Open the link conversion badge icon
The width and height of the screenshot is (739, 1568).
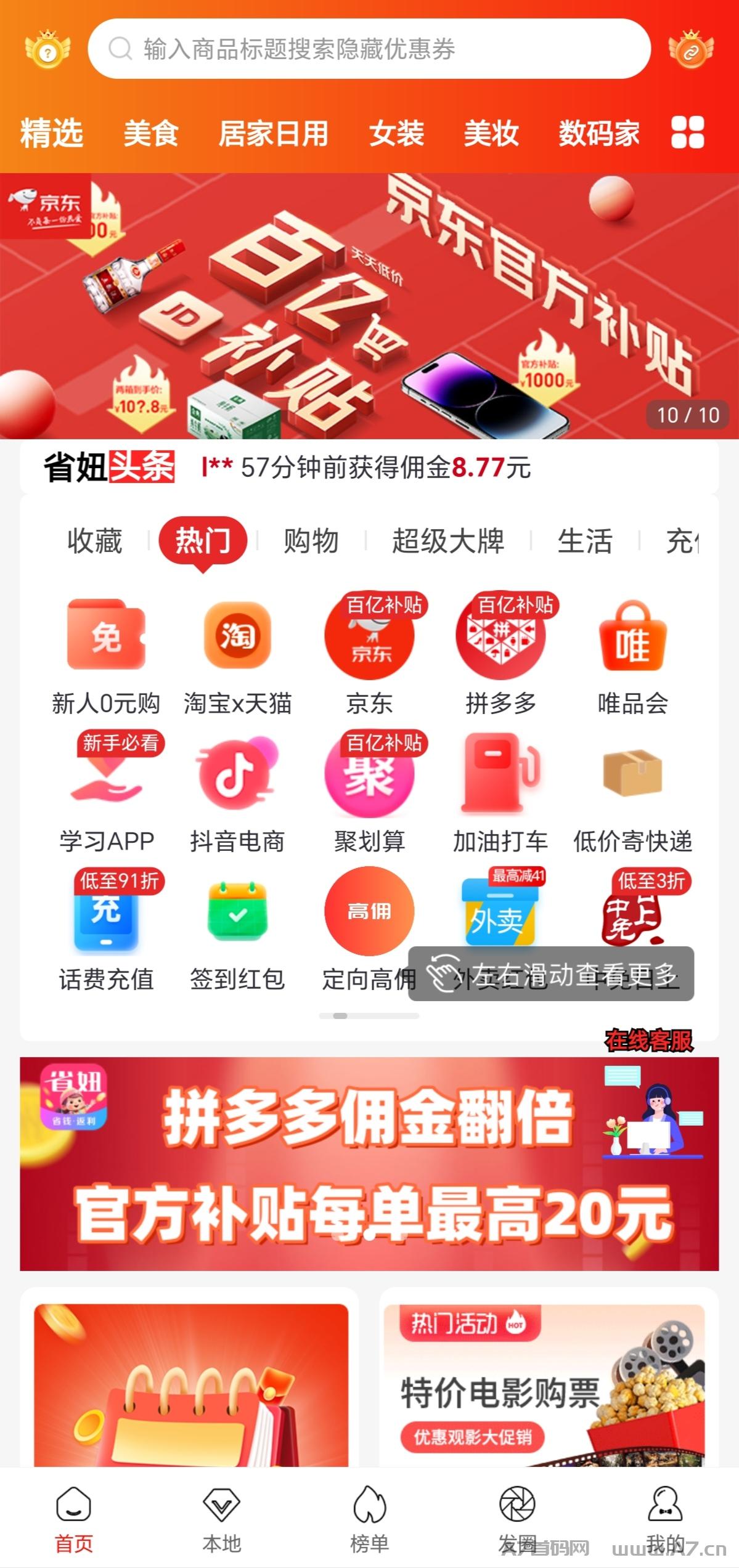pos(691,49)
